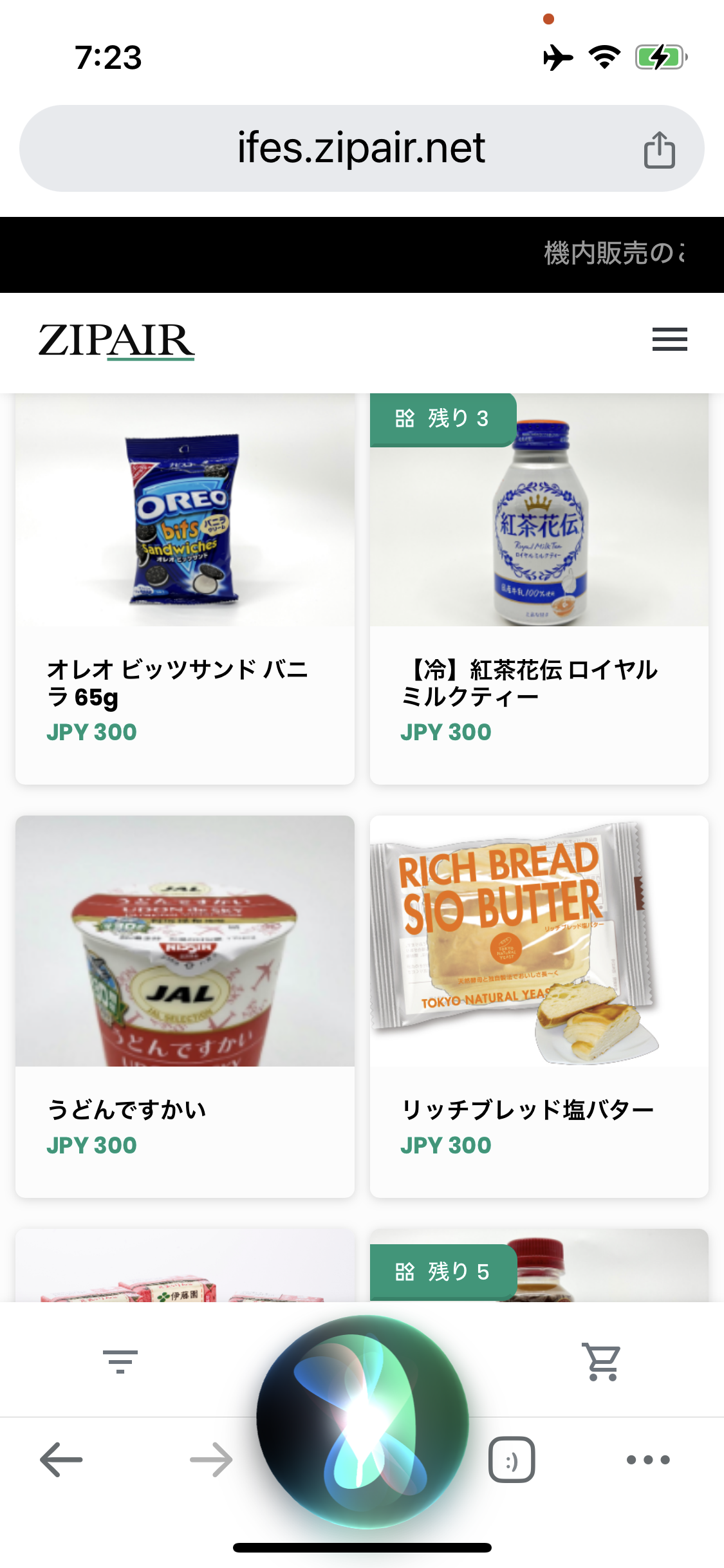The image size is (724, 1568).
Task: Tap the ZIPAIR logo to go home
Action: coord(116,341)
